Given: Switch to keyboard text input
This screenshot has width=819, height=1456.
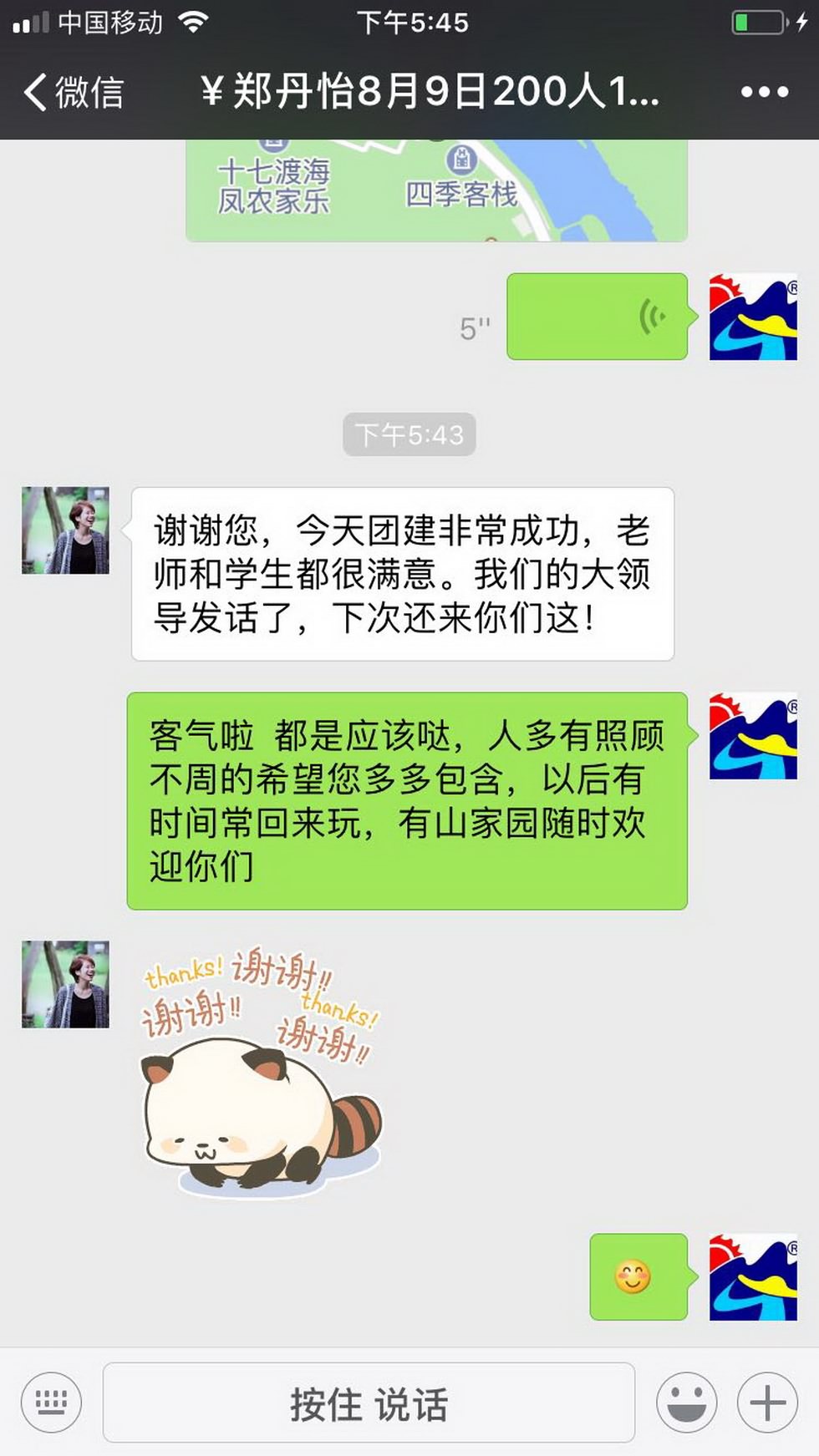Looking at the screenshot, I should click(x=51, y=1403).
